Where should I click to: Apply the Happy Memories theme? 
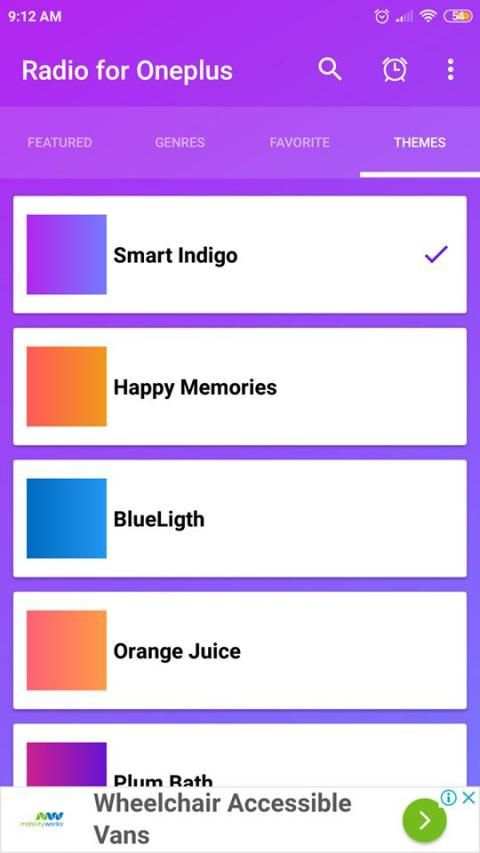[240, 387]
